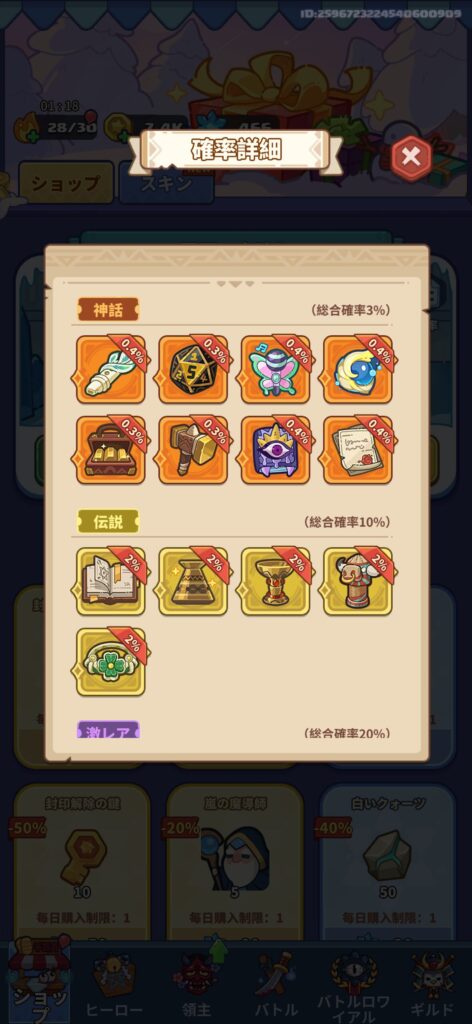View the purple eye book item
The image size is (472, 1024).
click(x=275, y=450)
